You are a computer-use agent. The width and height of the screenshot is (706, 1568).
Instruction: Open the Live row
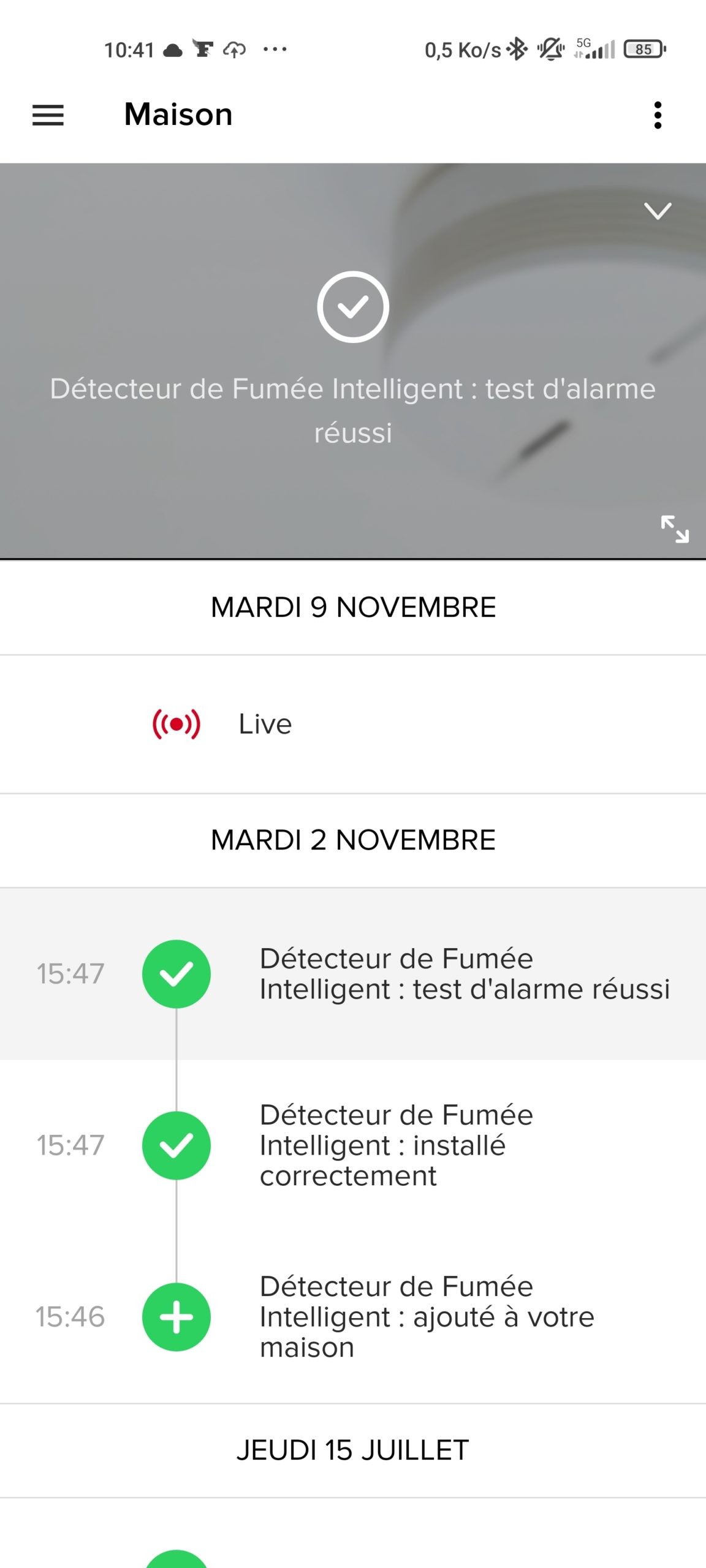coord(353,724)
